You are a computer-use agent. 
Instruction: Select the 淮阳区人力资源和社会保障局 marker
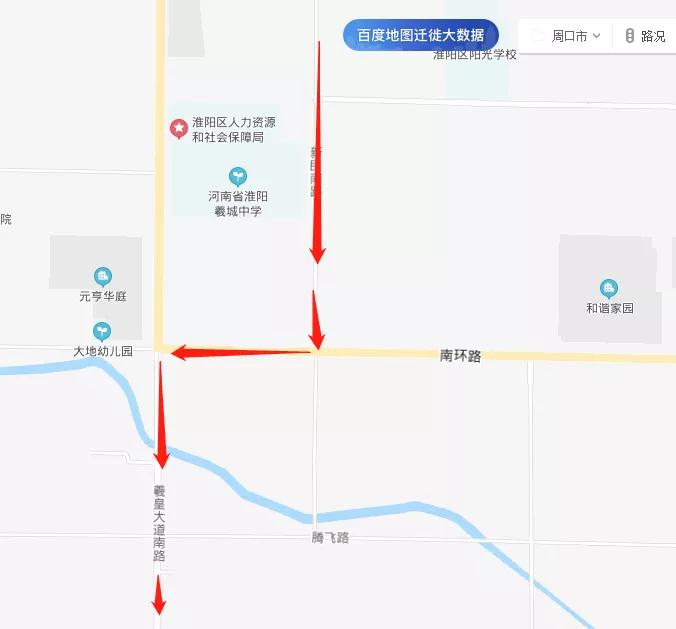(x=179, y=128)
